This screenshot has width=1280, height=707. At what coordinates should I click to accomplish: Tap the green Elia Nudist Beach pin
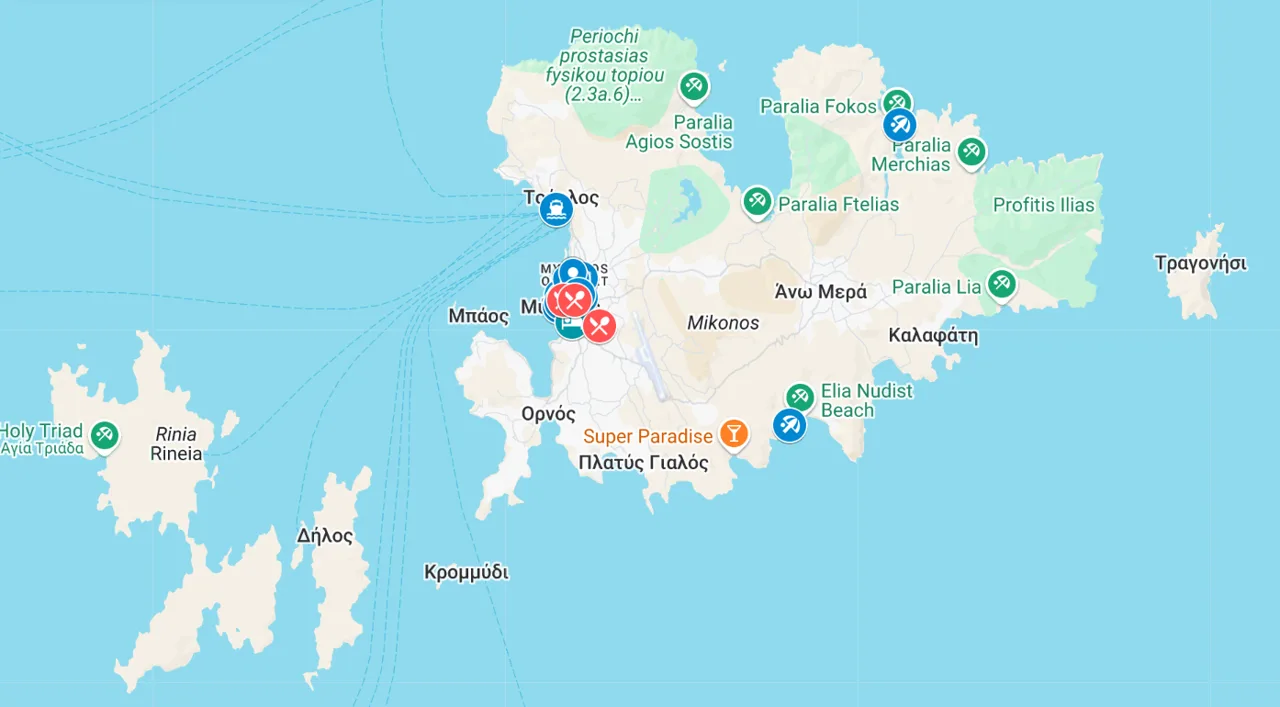(798, 397)
